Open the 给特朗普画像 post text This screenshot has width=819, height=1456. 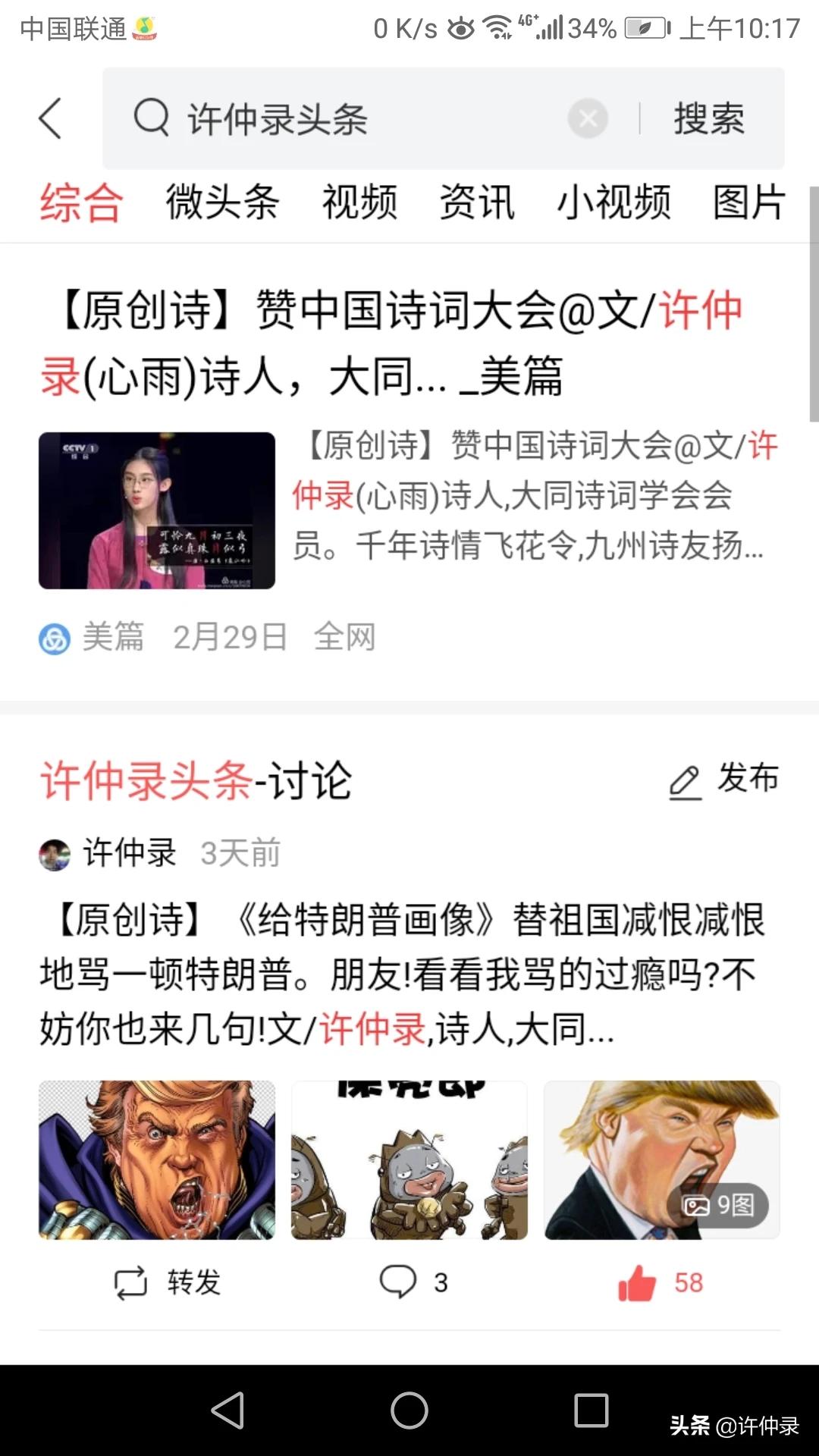pos(402,974)
